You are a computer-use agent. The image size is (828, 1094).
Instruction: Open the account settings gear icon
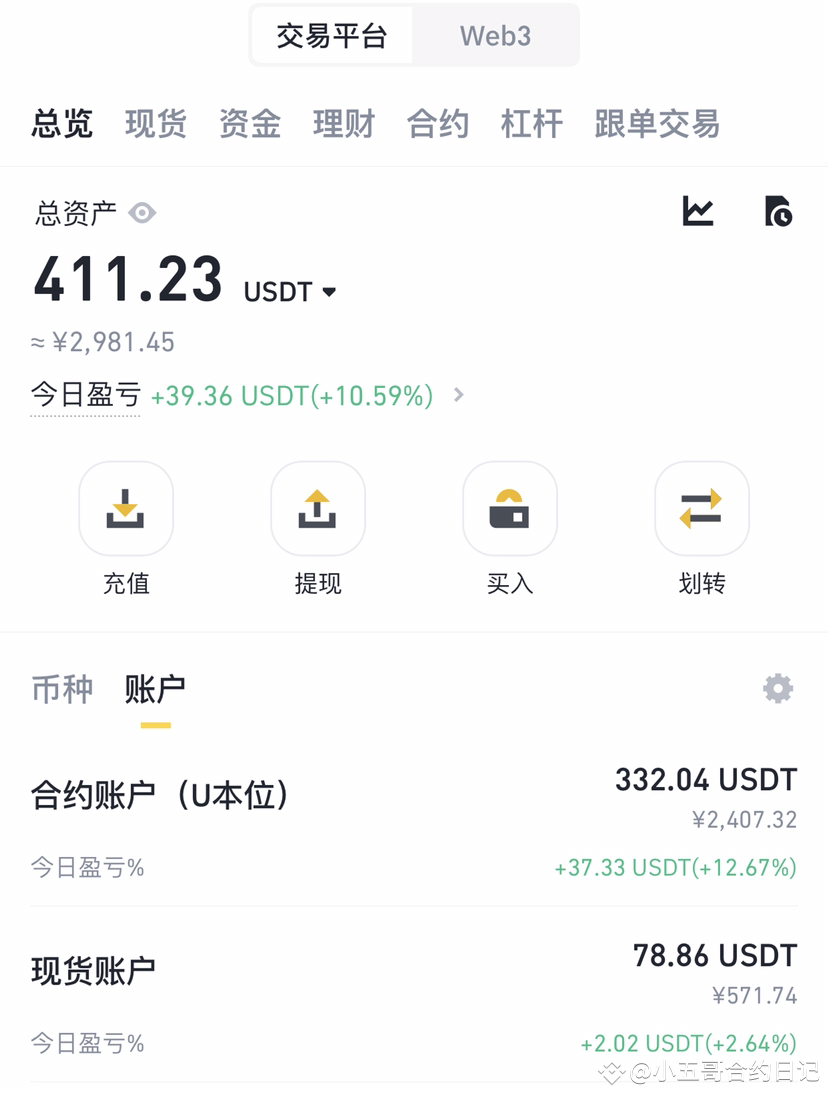click(x=777, y=688)
